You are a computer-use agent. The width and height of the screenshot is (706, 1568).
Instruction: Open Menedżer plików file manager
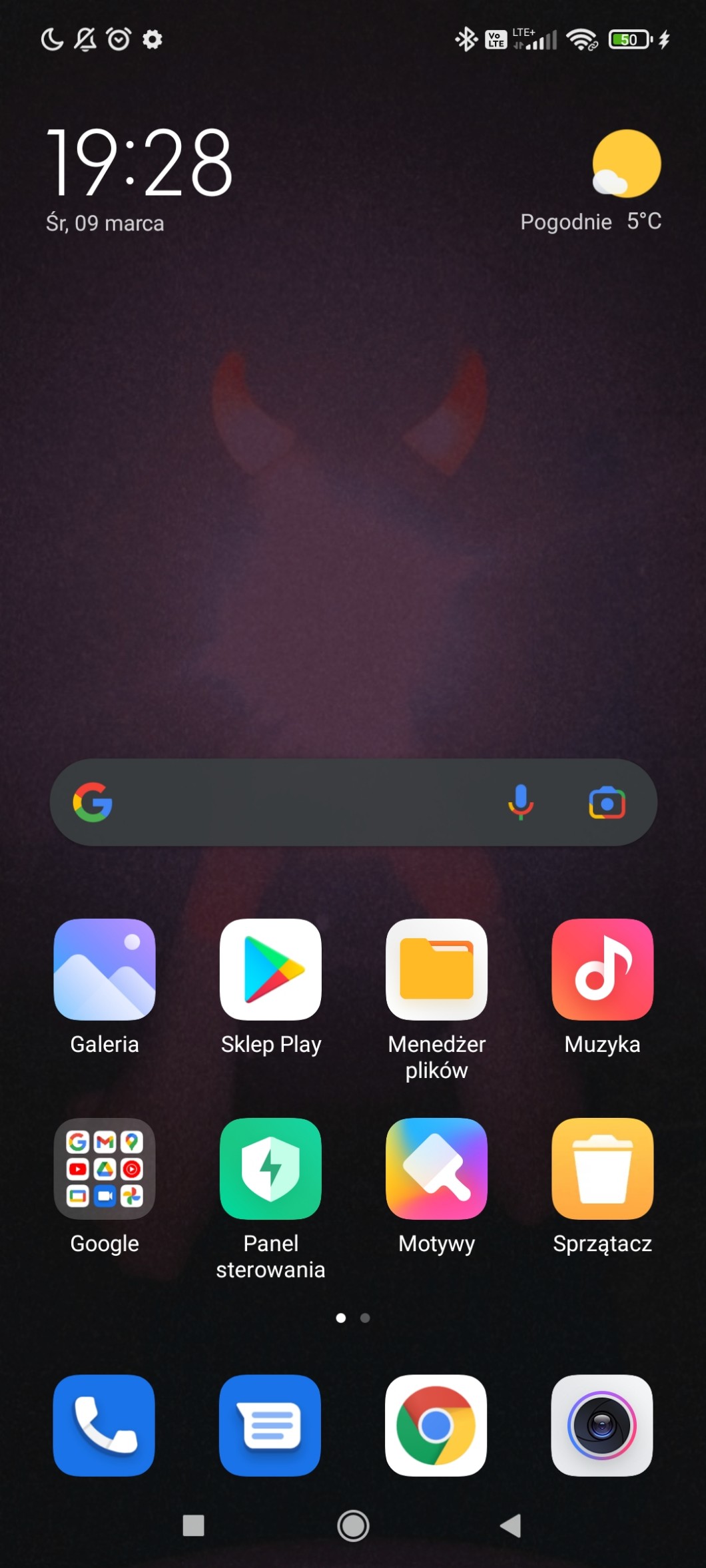coord(436,969)
